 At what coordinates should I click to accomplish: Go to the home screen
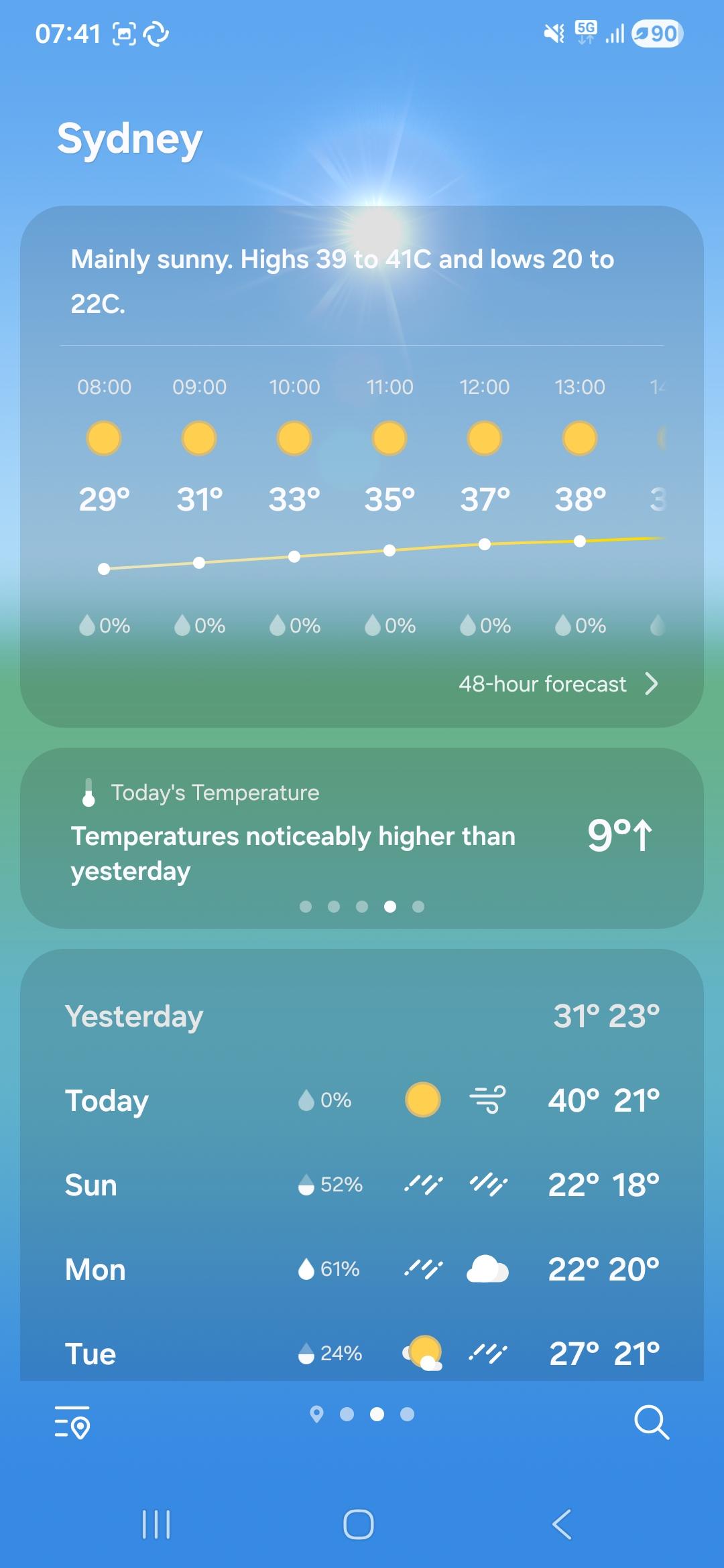point(359,1524)
